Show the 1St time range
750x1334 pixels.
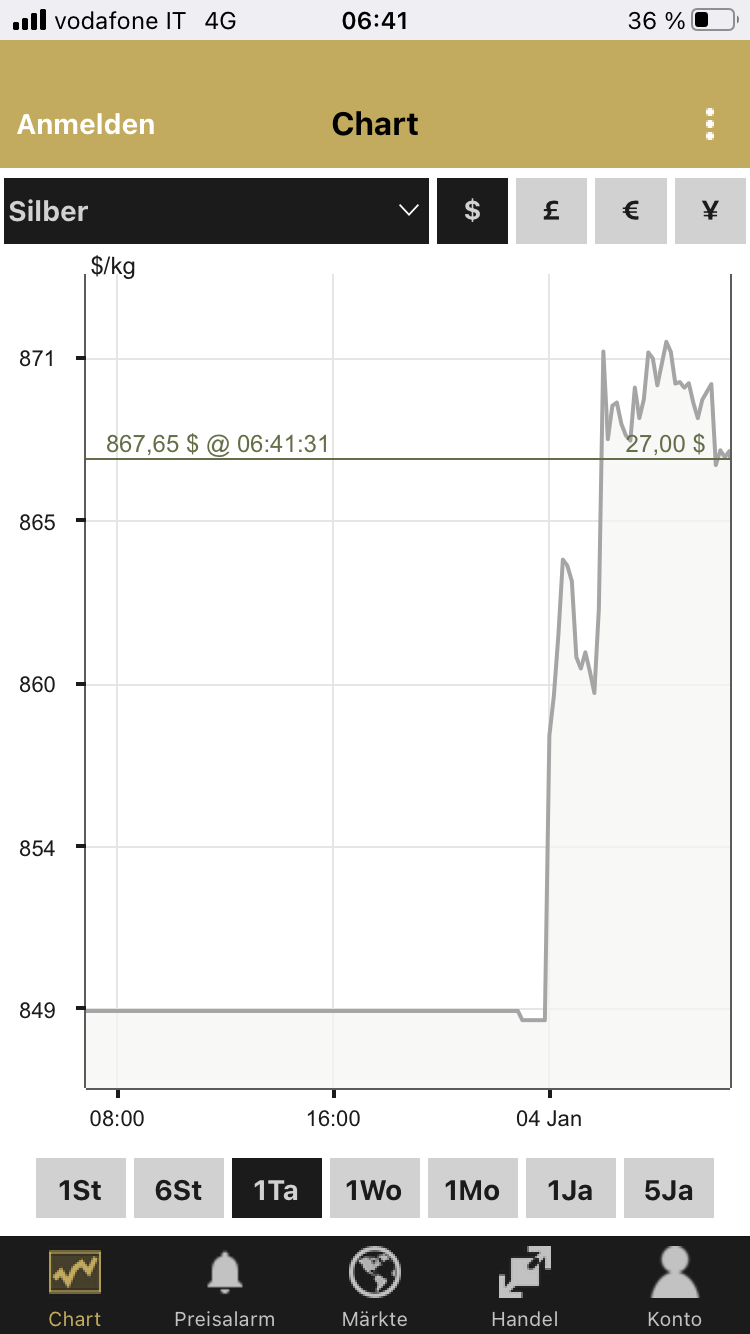click(81, 1189)
